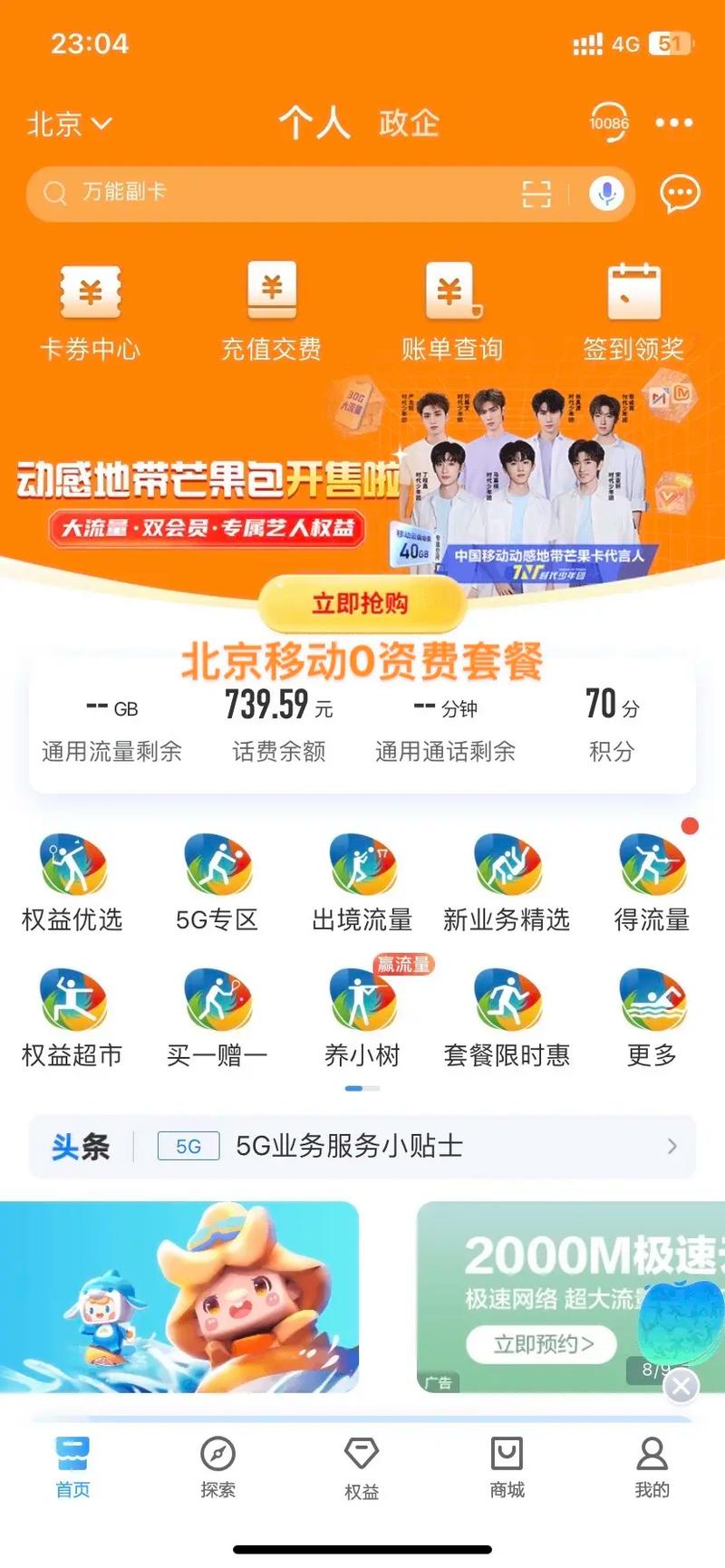Open the 5G业务服务小贴士 headline
This screenshot has width=725, height=1568.
362,1146
